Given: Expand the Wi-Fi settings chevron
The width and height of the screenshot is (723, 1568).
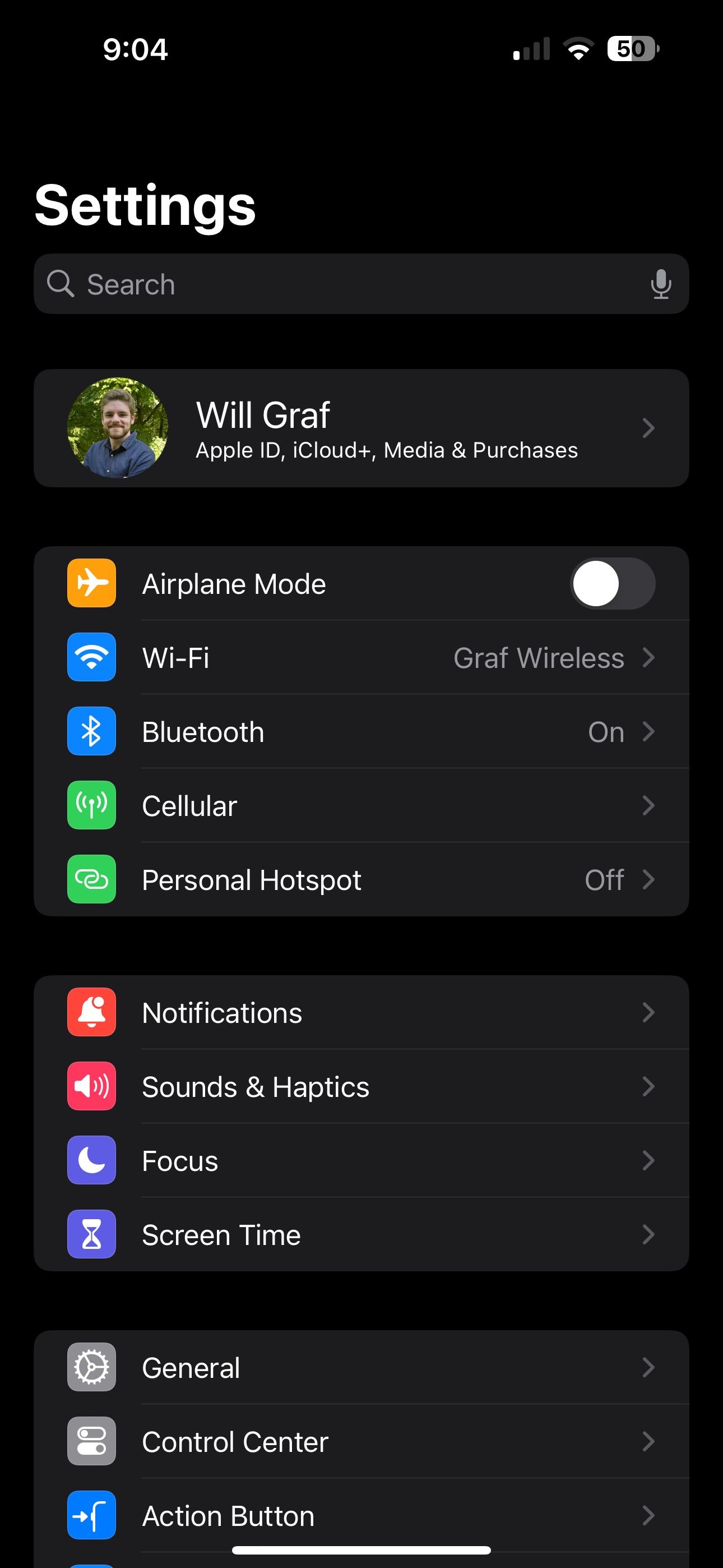Looking at the screenshot, I should 649,657.
